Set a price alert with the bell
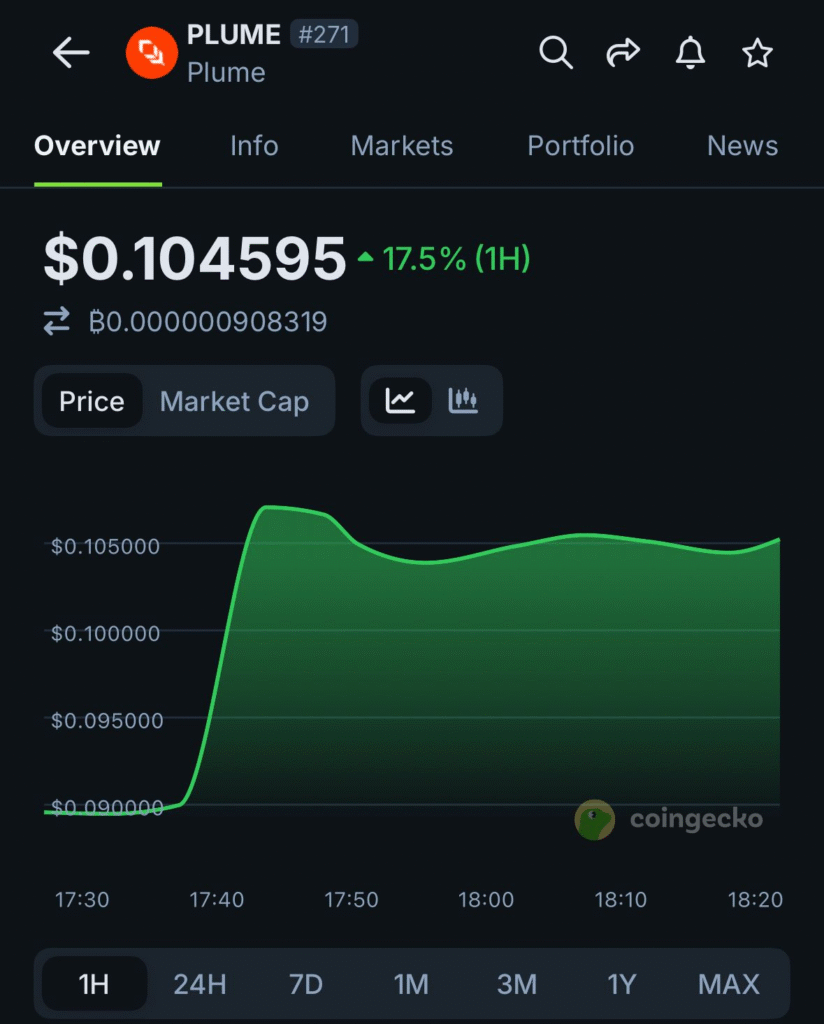This screenshot has width=824, height=1024. pyautogui.click(x=690, y=52)
